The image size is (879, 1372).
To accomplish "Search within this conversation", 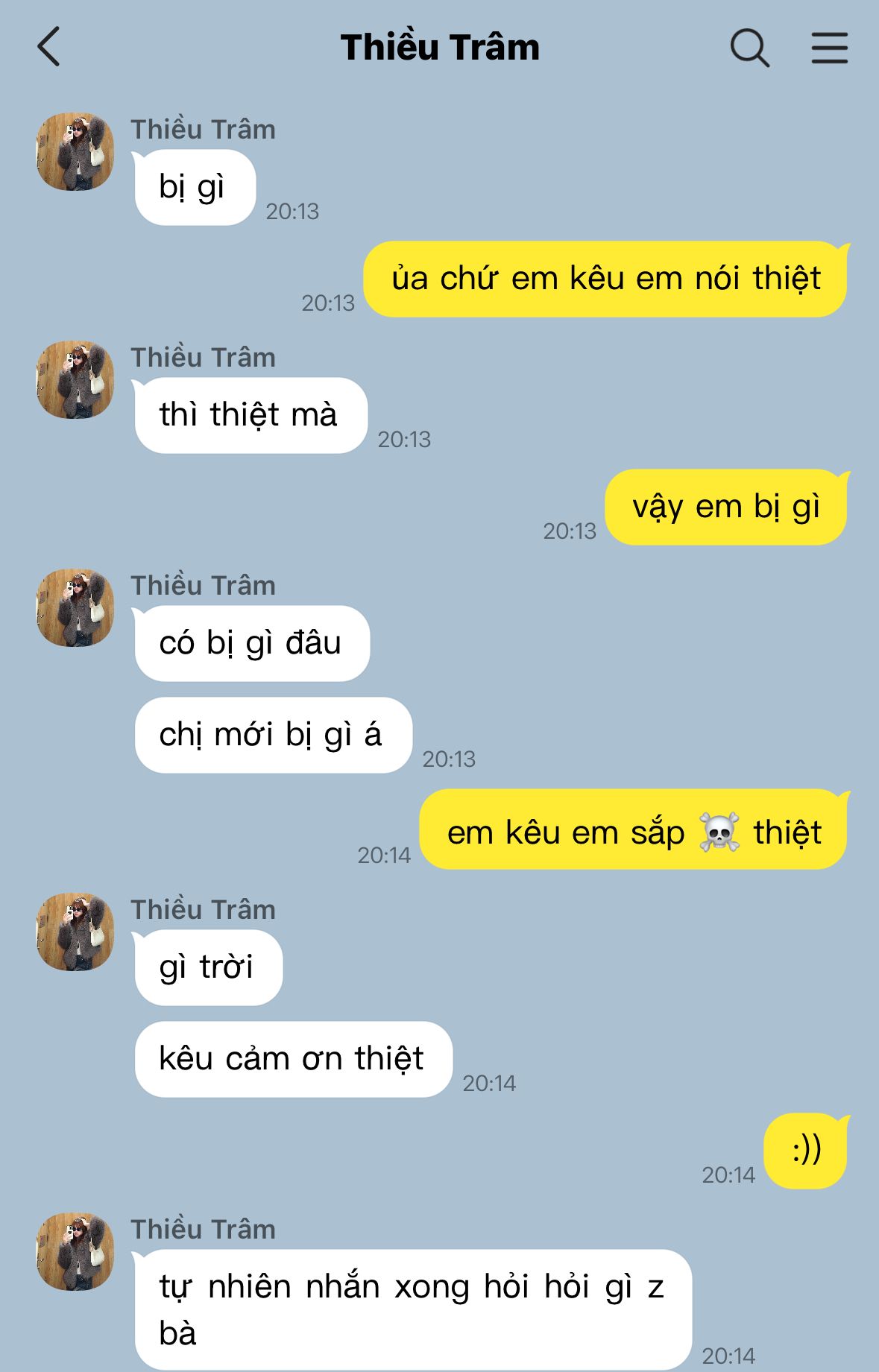I will click(749, 48).
